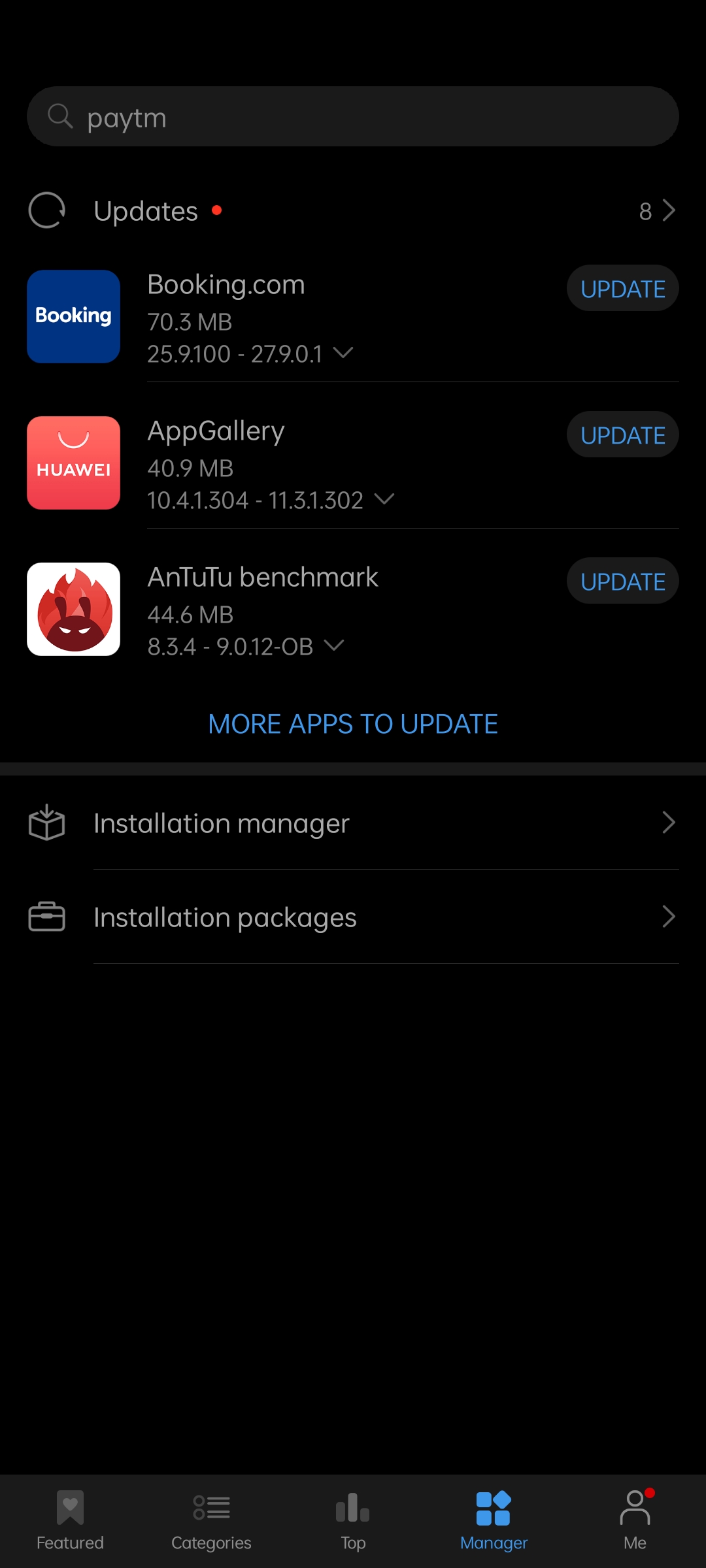Screen dimensions: 706x1568
Task: Tap the paytm search box
Action: (x=353, y=116)
